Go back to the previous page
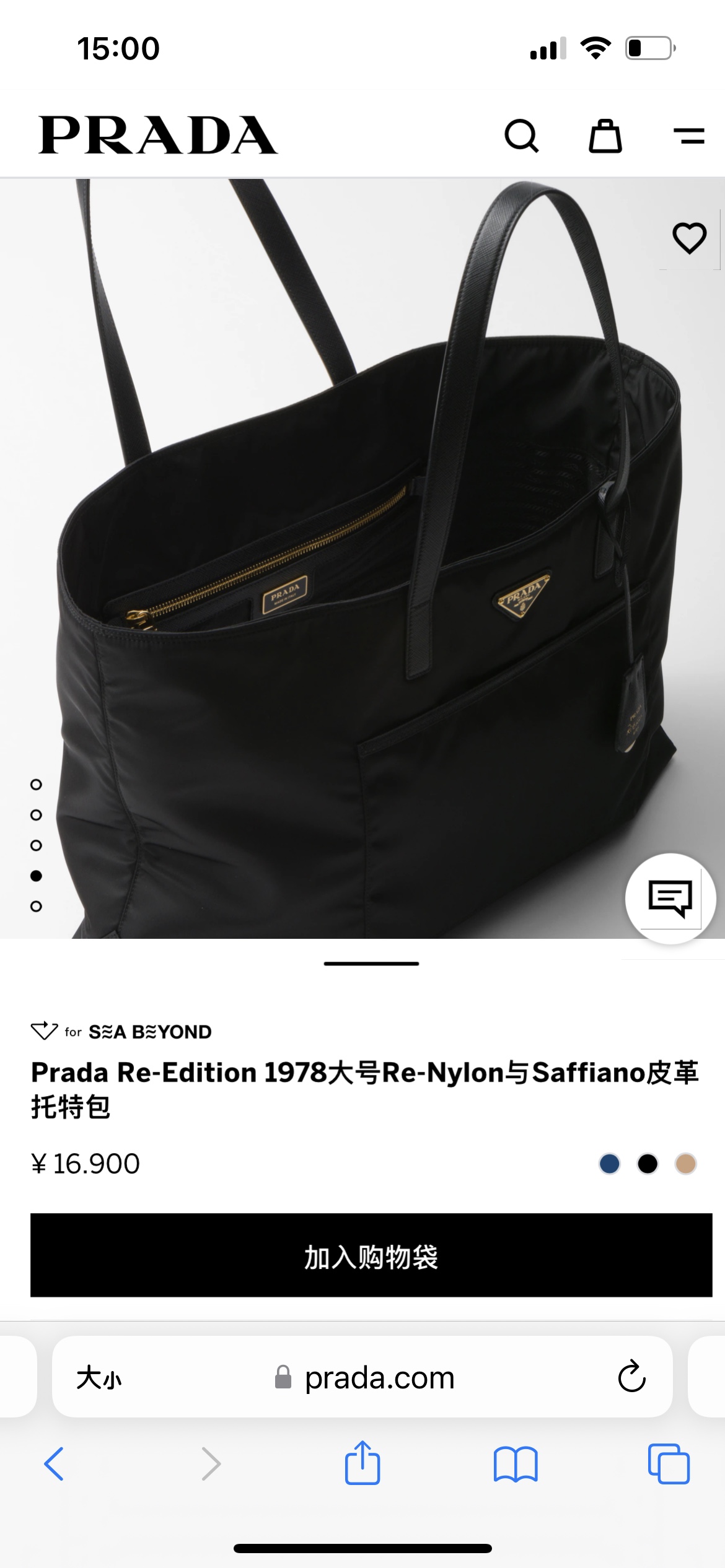725x1568 pixels. coord(54,1464)
